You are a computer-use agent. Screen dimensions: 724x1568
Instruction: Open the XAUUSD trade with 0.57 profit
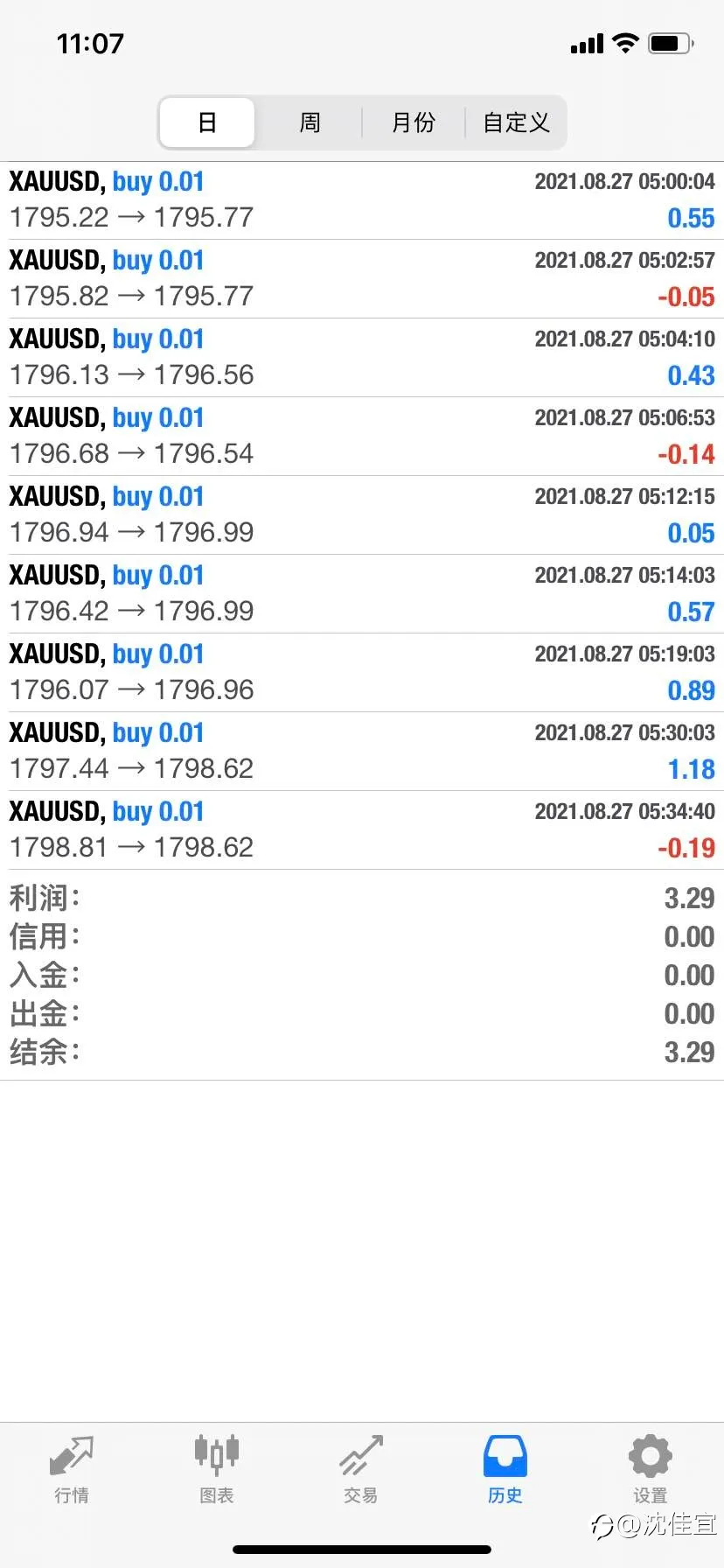coord(362,594)
